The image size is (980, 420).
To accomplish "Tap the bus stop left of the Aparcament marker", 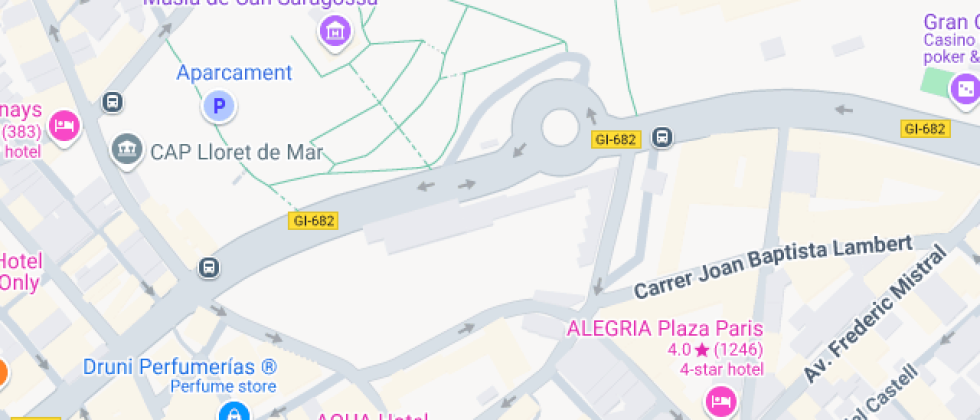I will 112,102.
